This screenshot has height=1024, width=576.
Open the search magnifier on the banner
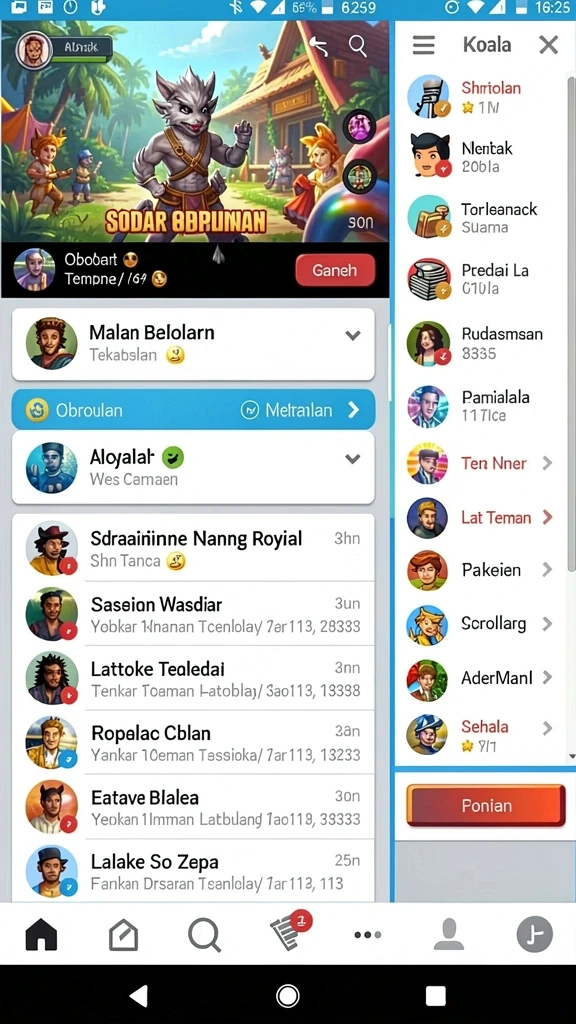[357, 45]
